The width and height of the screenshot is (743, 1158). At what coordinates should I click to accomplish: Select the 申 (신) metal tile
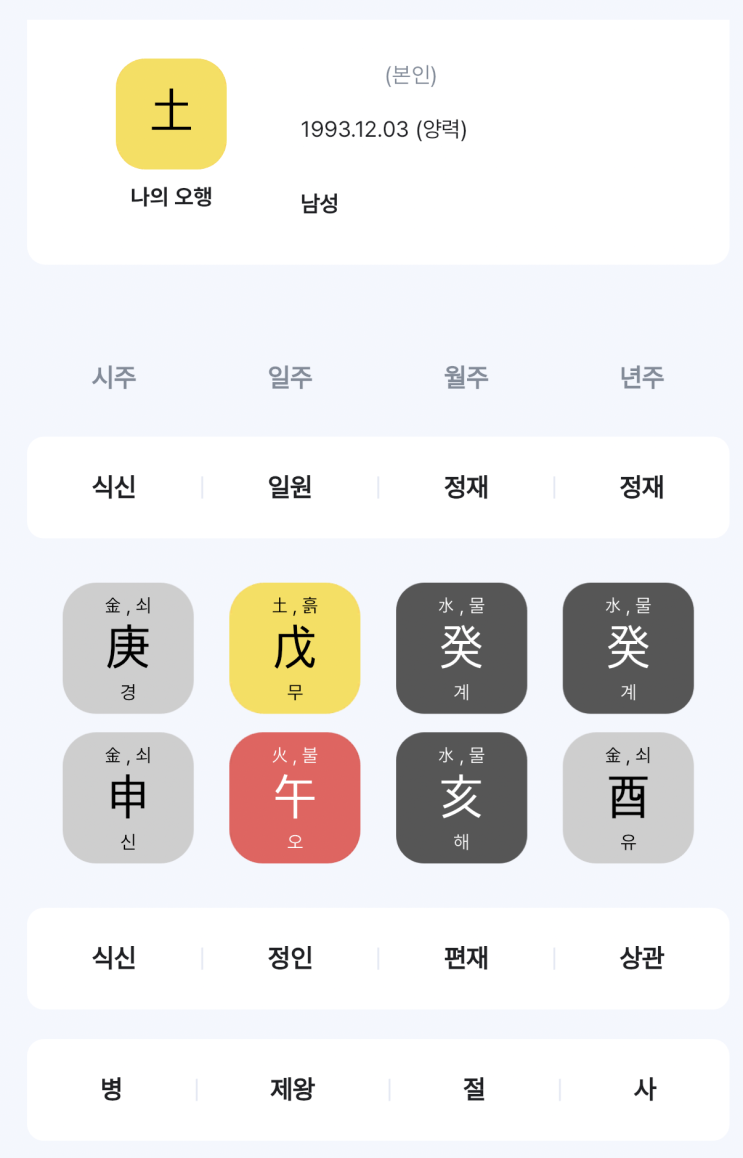point(129,798)
